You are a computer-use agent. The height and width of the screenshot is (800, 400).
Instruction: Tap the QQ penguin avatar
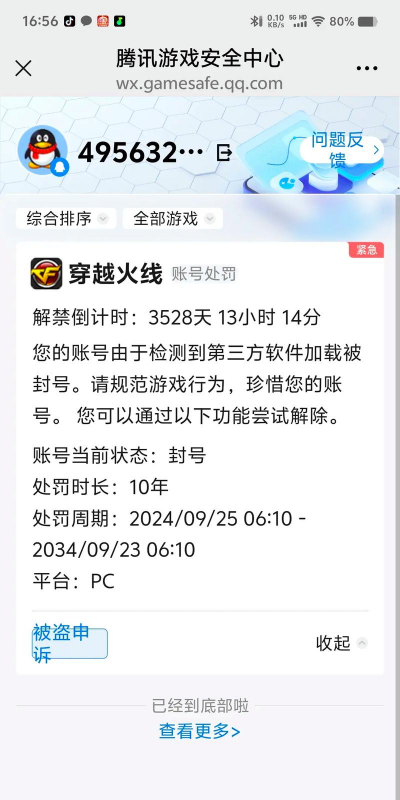(43, 150)
